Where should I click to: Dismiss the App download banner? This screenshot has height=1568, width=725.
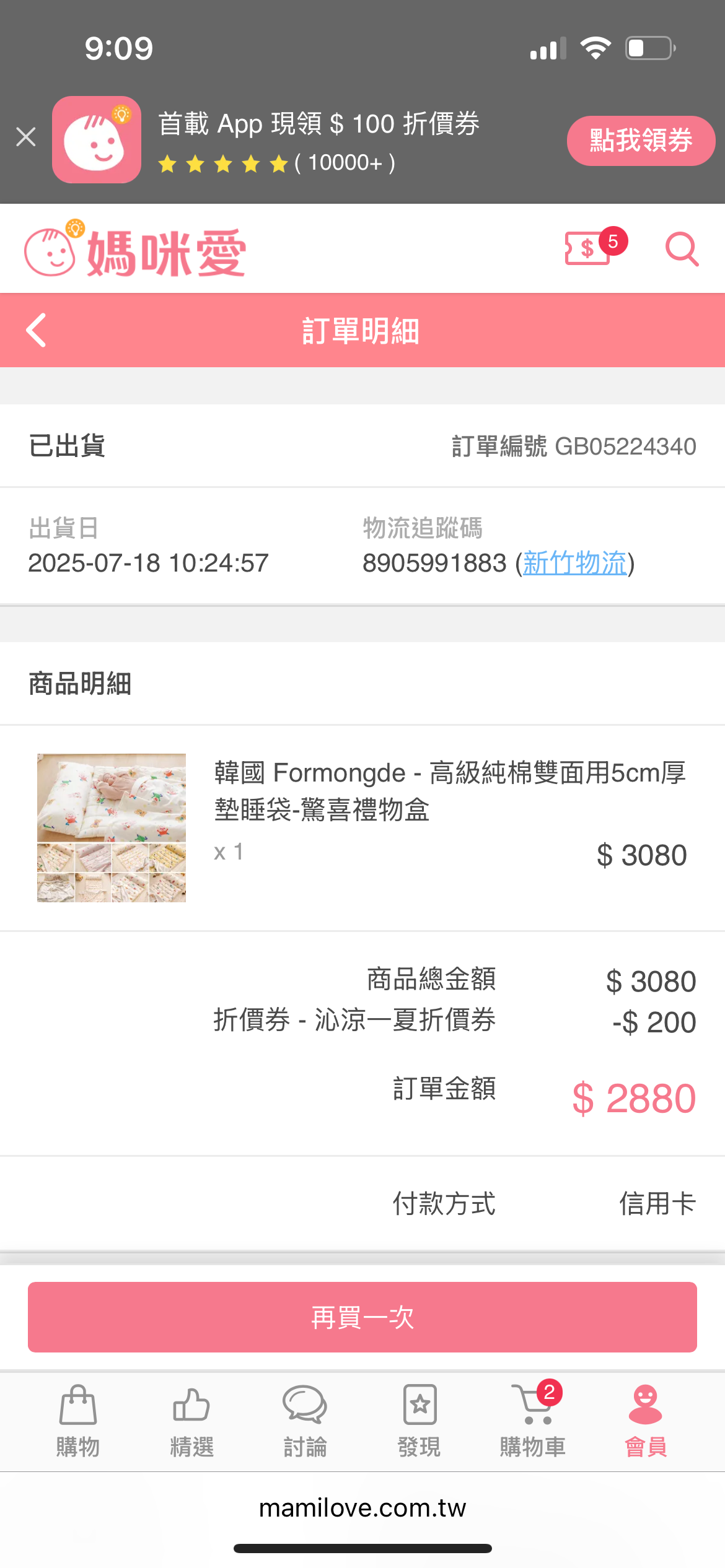(25, 136)
